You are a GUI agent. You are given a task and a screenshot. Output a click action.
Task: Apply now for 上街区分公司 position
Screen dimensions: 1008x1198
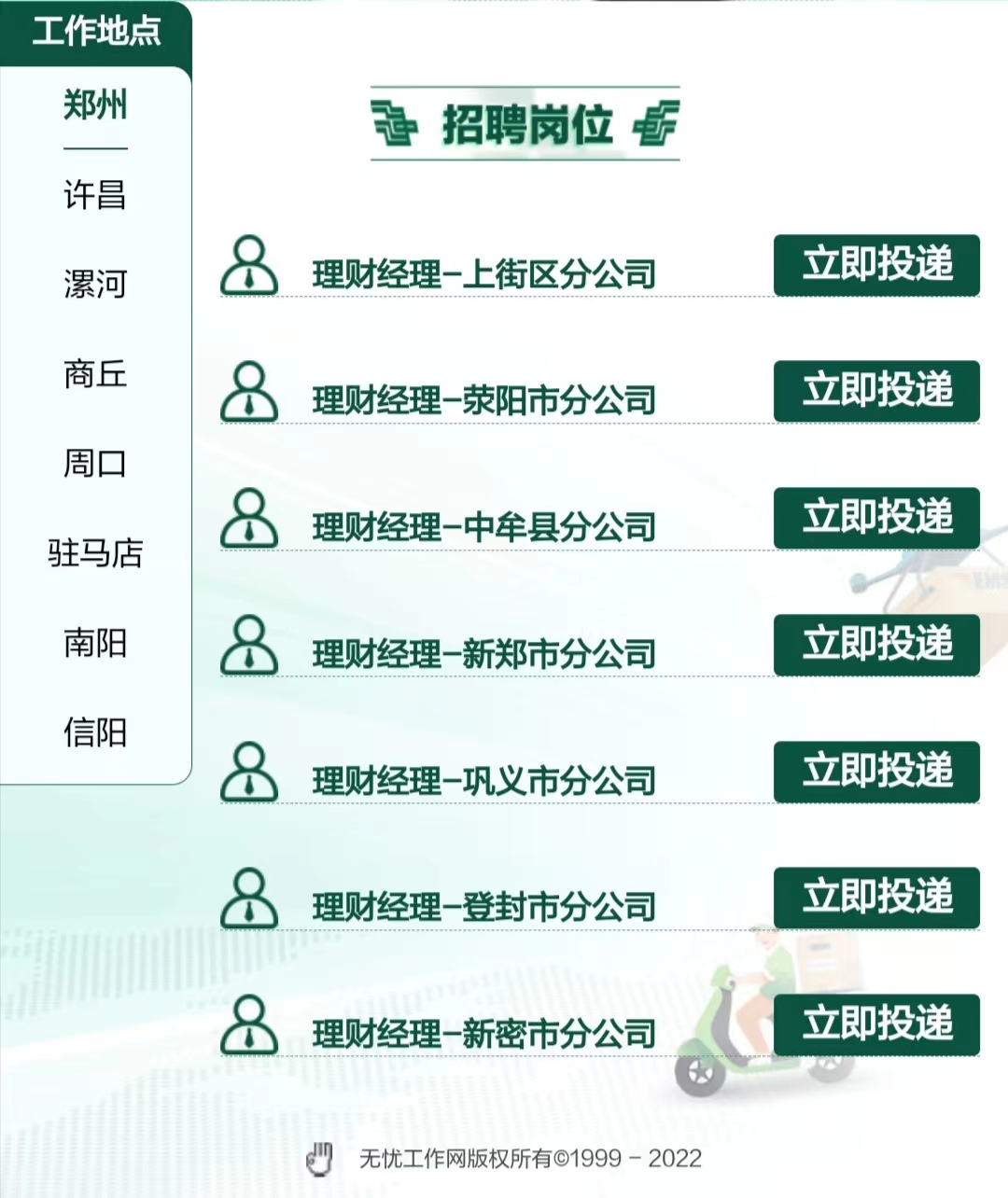pyautogui.click(x=876, y=265)
